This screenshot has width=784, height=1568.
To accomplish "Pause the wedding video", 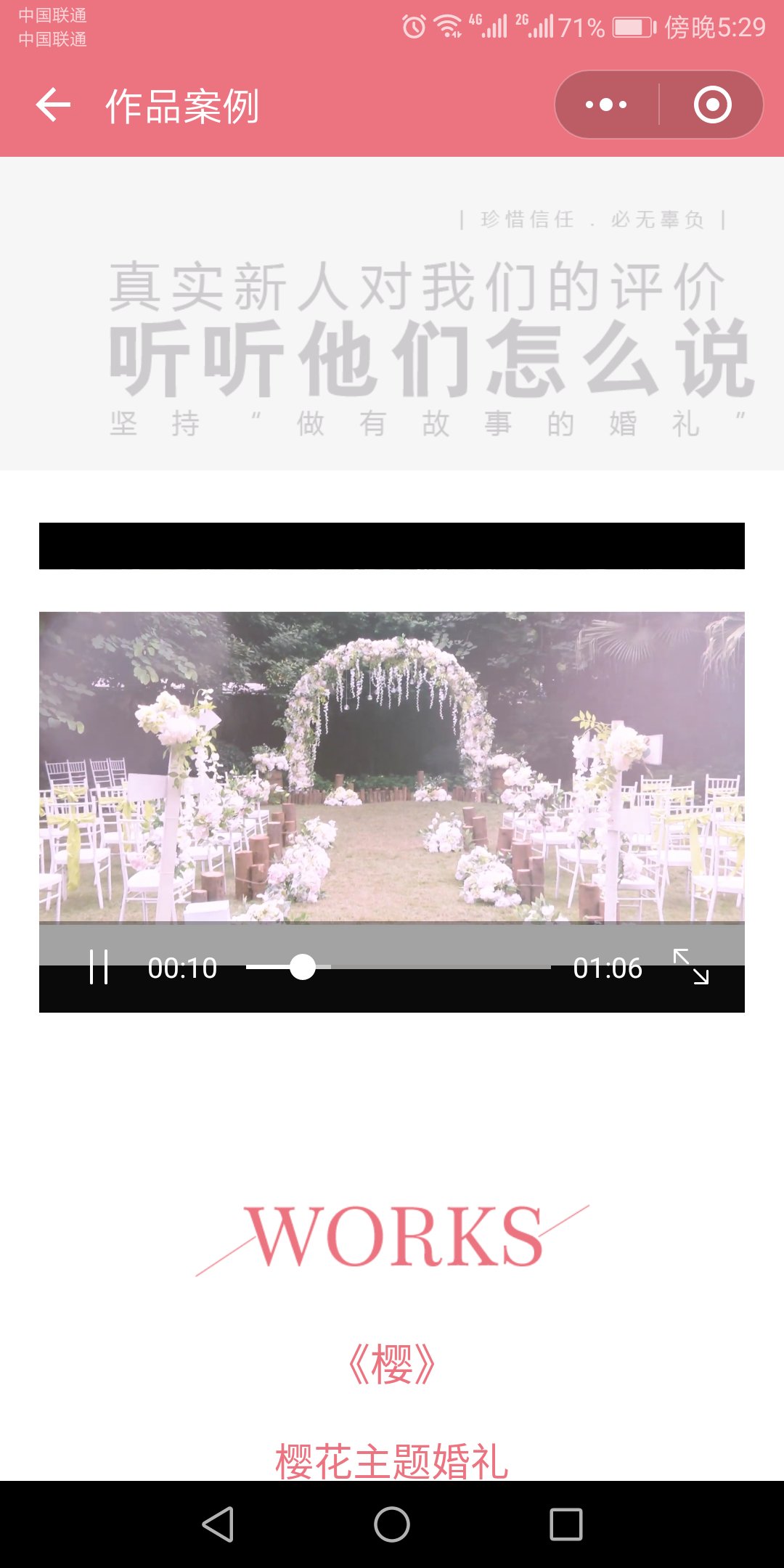I will pyautogui.click(x=99, y=967).
